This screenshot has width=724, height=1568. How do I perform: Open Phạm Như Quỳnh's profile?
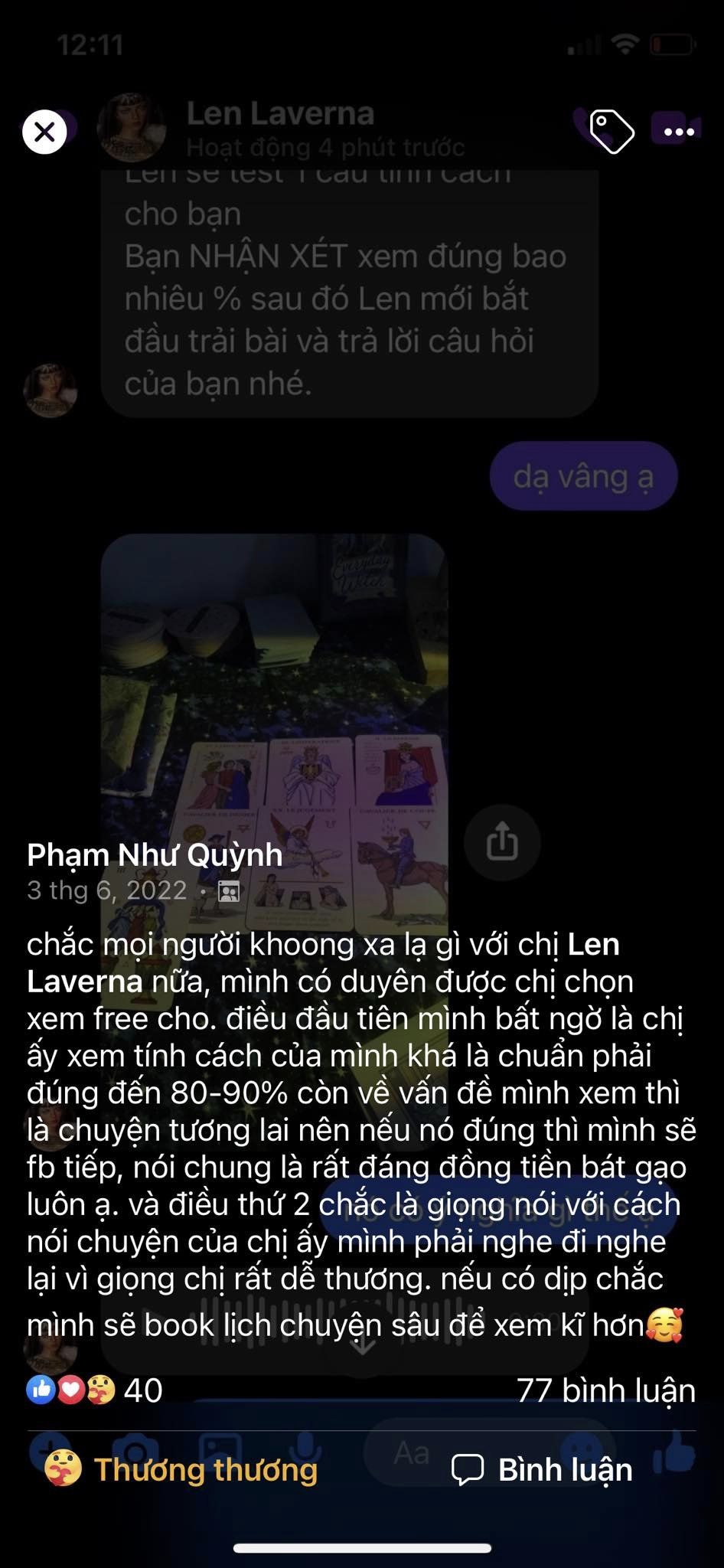pos(155,855)
